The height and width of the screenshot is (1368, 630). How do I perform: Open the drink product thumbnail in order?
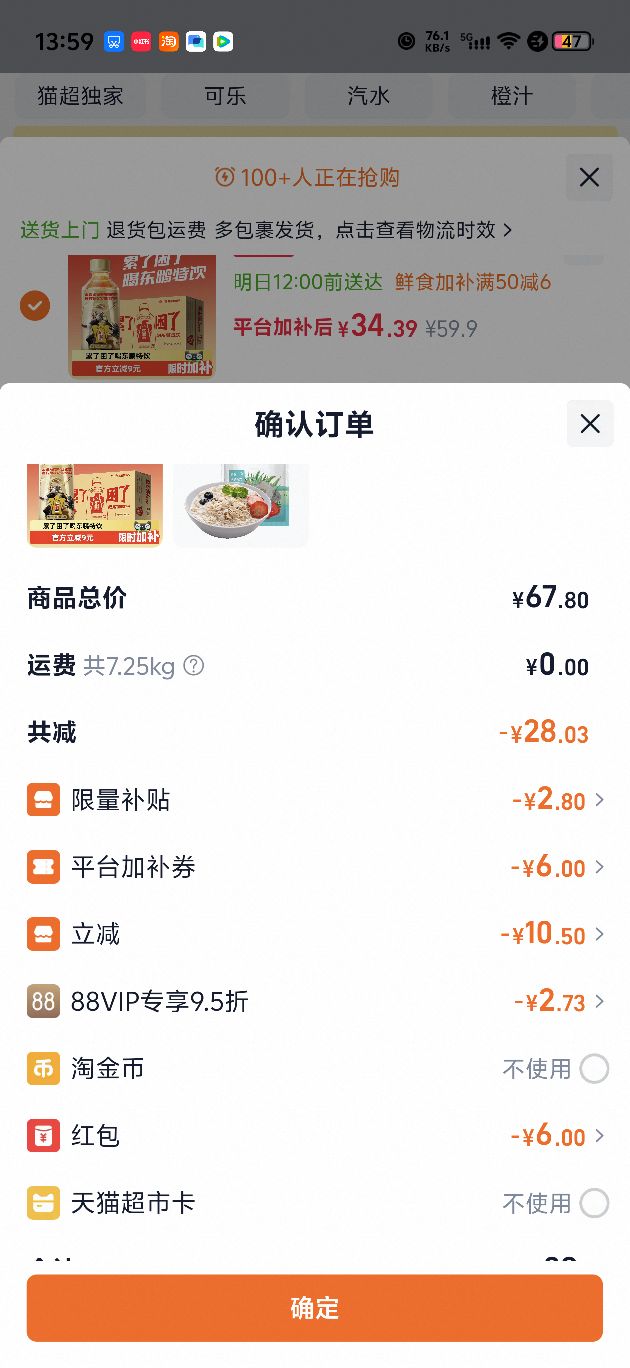[x=95, y=505]
